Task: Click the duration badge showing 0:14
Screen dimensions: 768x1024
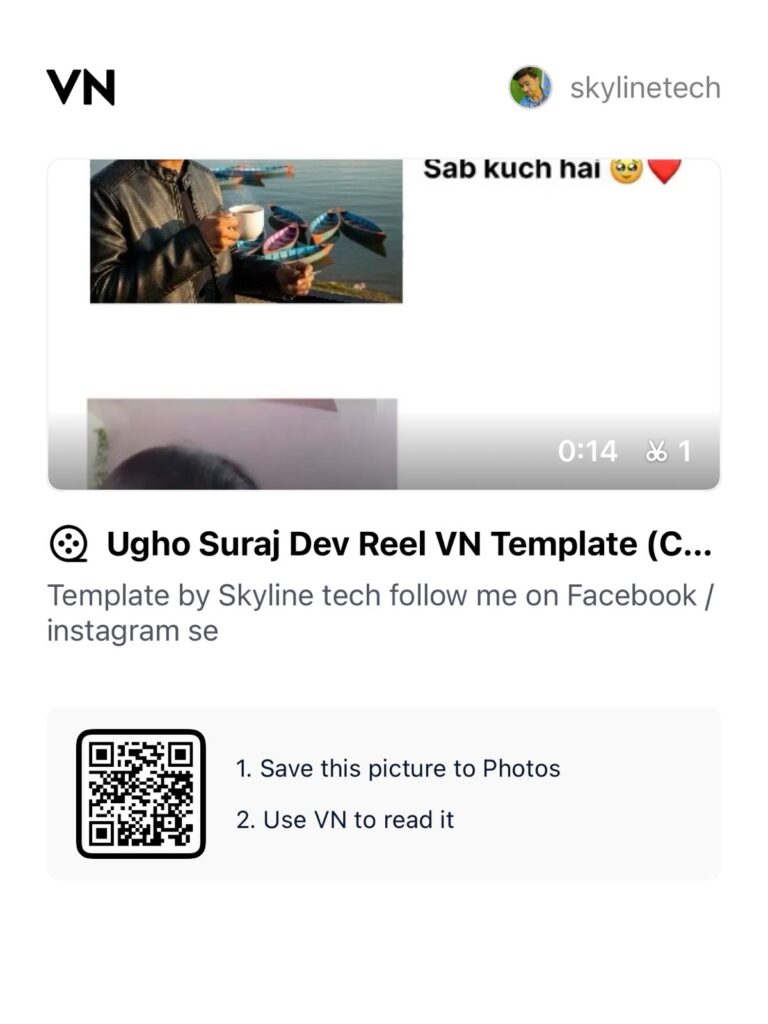Action: tap(591, 452)
